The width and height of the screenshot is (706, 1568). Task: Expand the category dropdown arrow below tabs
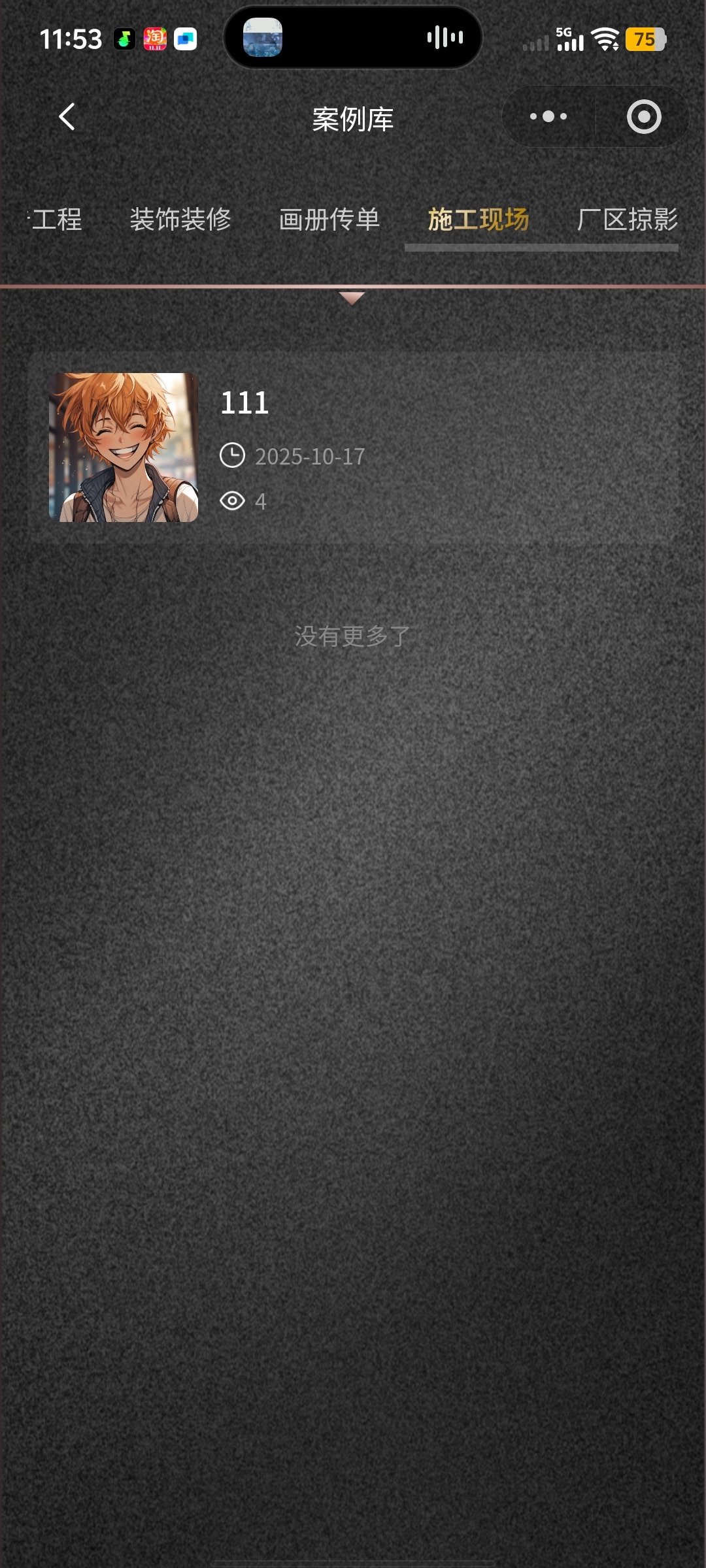click(352, 299)
